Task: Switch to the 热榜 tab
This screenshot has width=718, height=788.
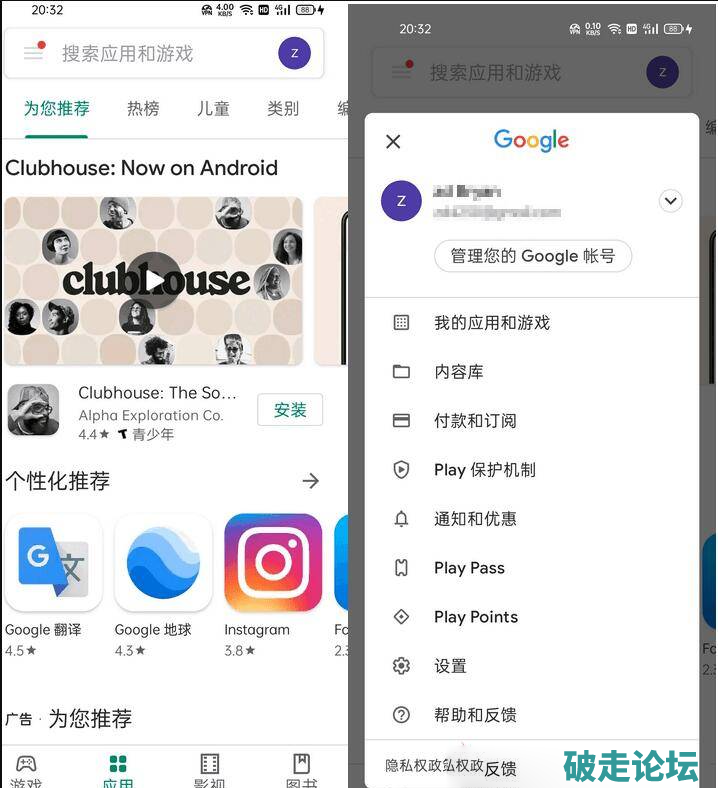Action: click(x=143, y=109)
